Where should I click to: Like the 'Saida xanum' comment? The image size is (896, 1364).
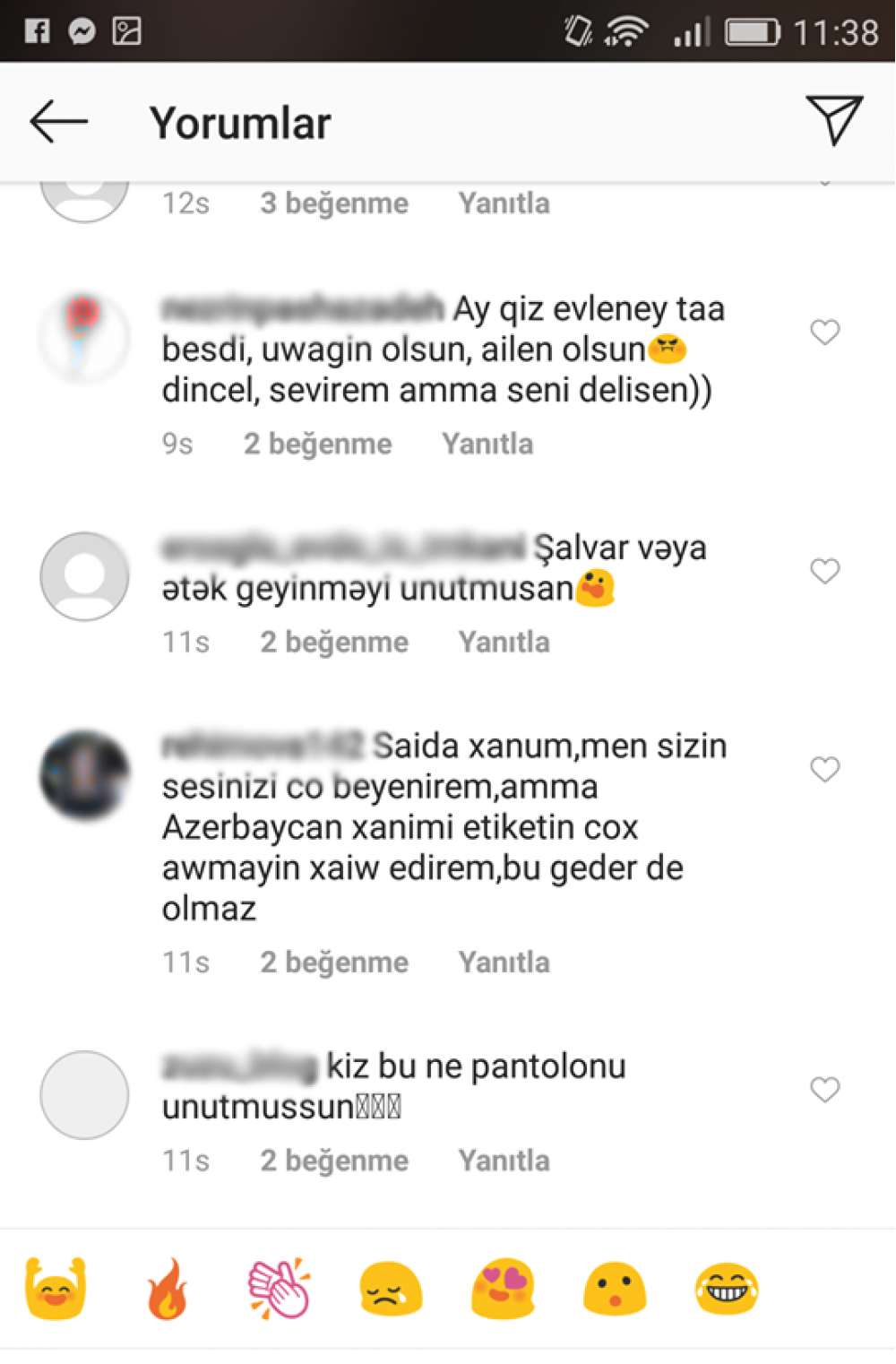coord(824,769)
